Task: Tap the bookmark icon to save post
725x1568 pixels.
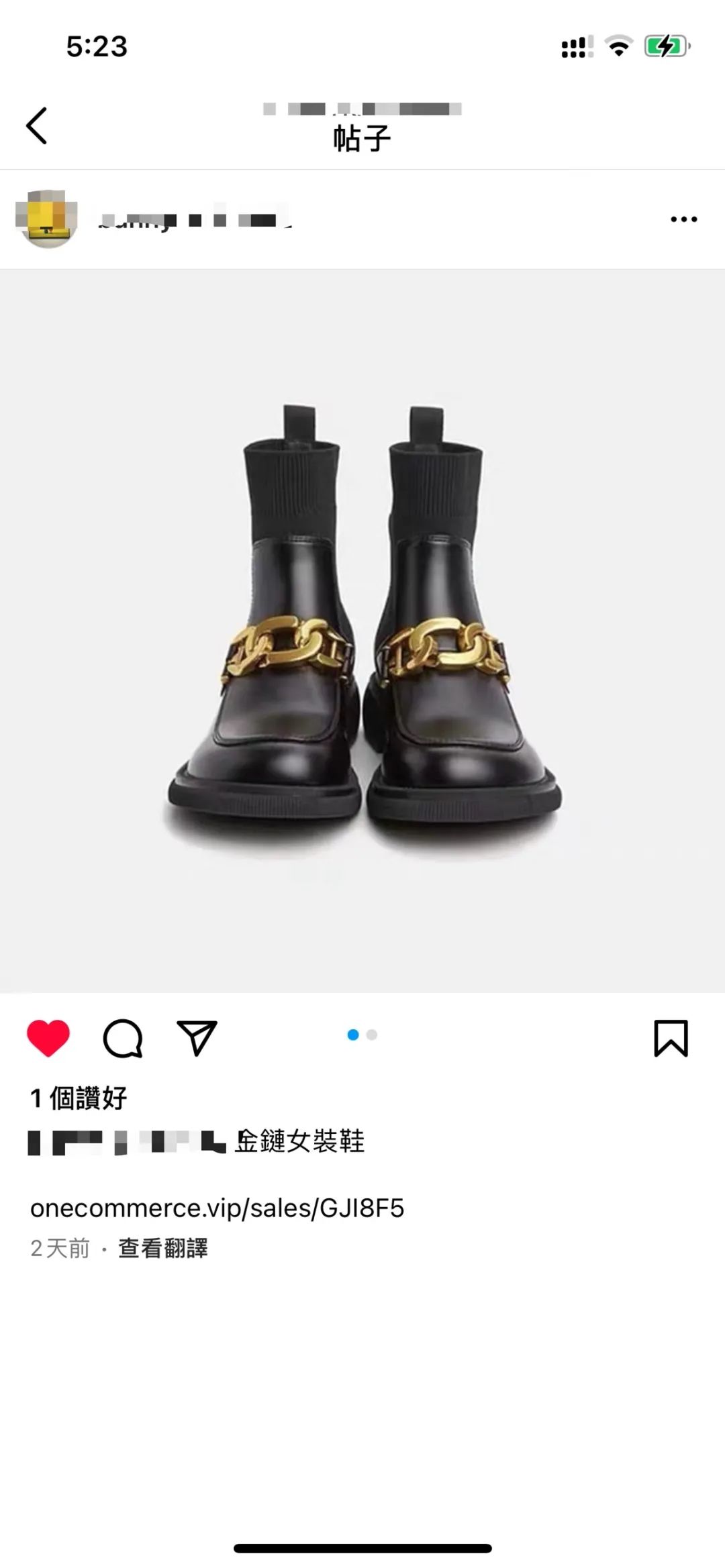Action: point(671,1038)
